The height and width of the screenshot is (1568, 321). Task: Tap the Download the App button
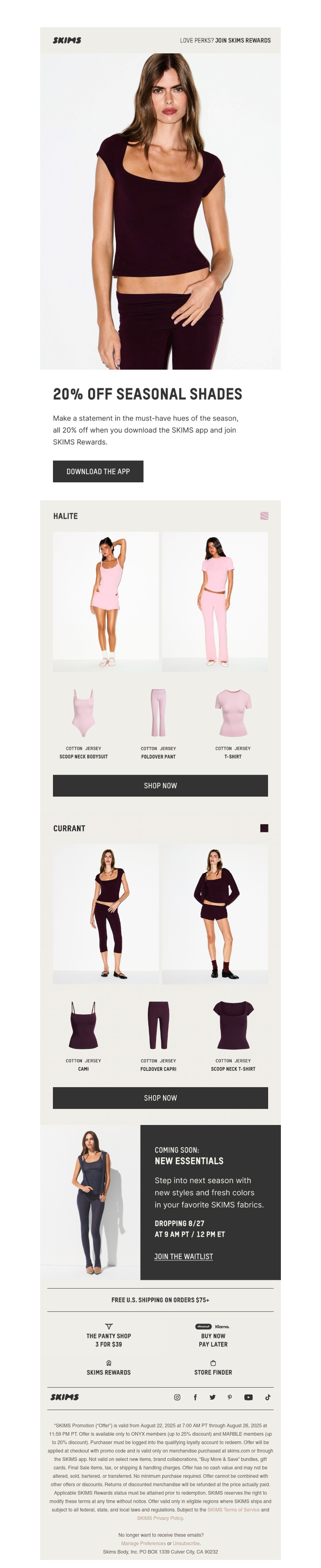click(x=98, y=471)
